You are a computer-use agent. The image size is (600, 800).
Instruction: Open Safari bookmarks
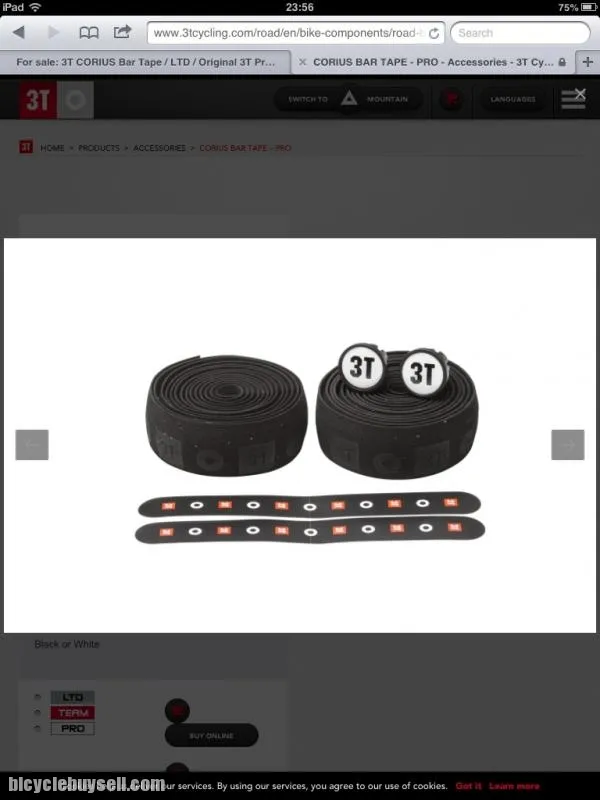(89, 33)
